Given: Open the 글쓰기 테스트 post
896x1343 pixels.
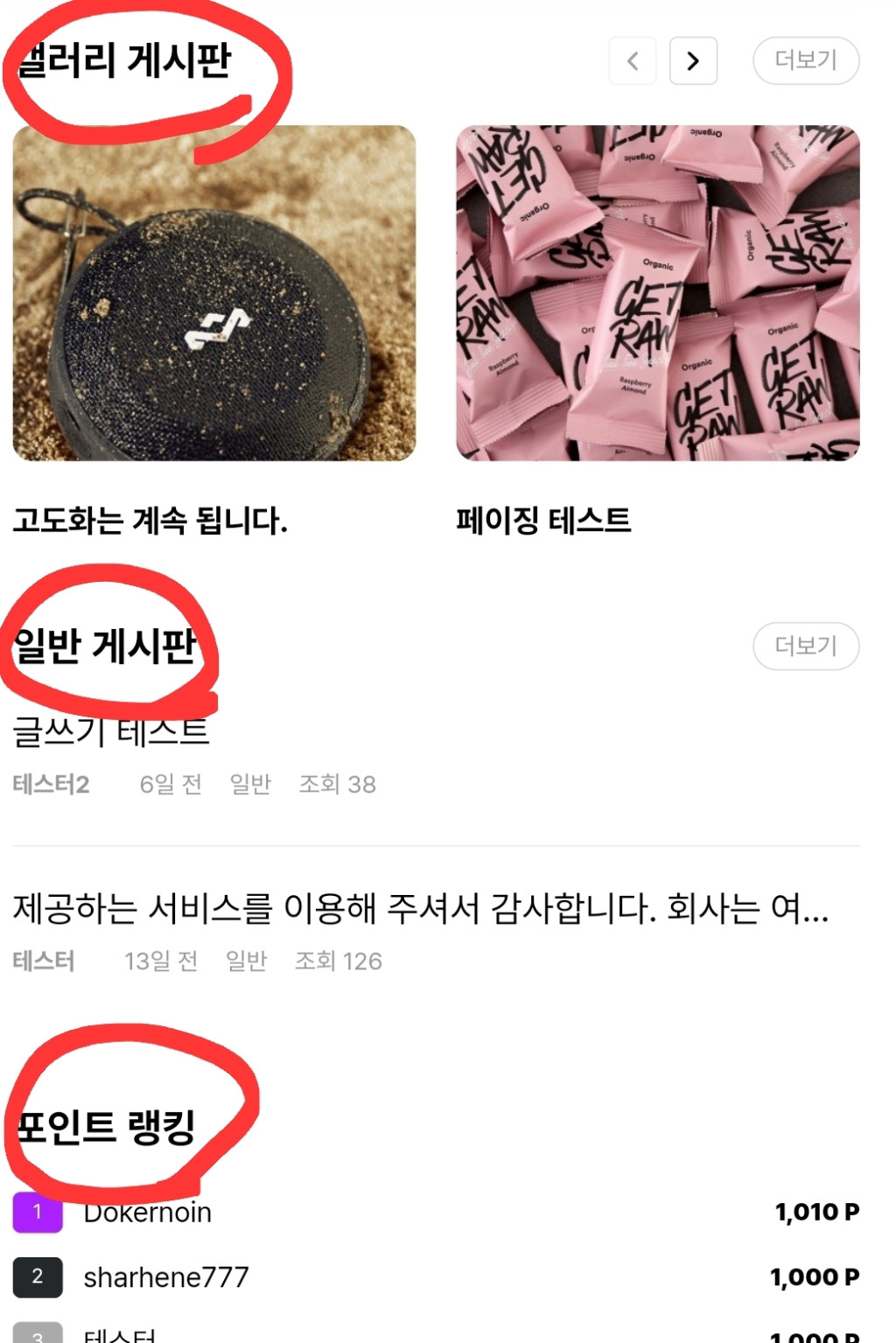Looking at the screenshot, I should pos(111,732).
